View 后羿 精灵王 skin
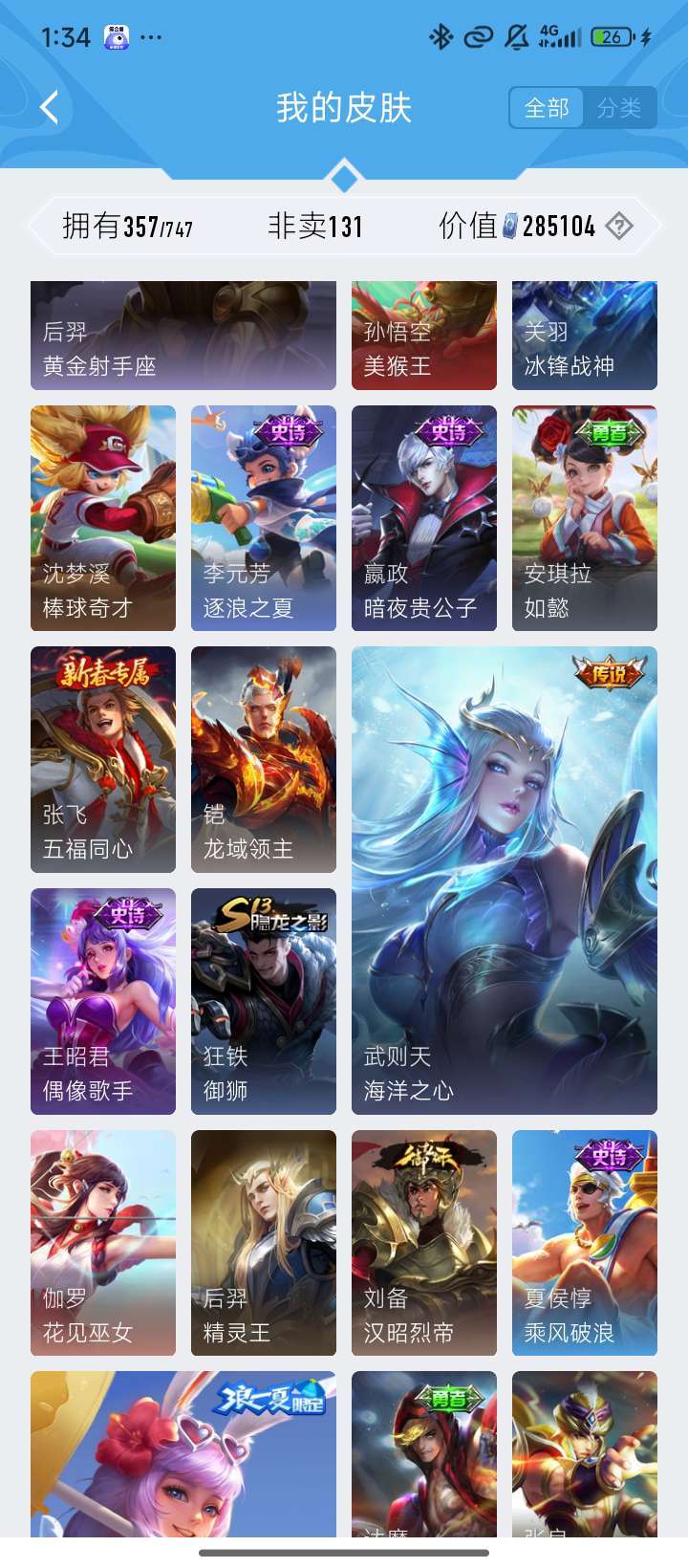 [x=264, y=1243]
